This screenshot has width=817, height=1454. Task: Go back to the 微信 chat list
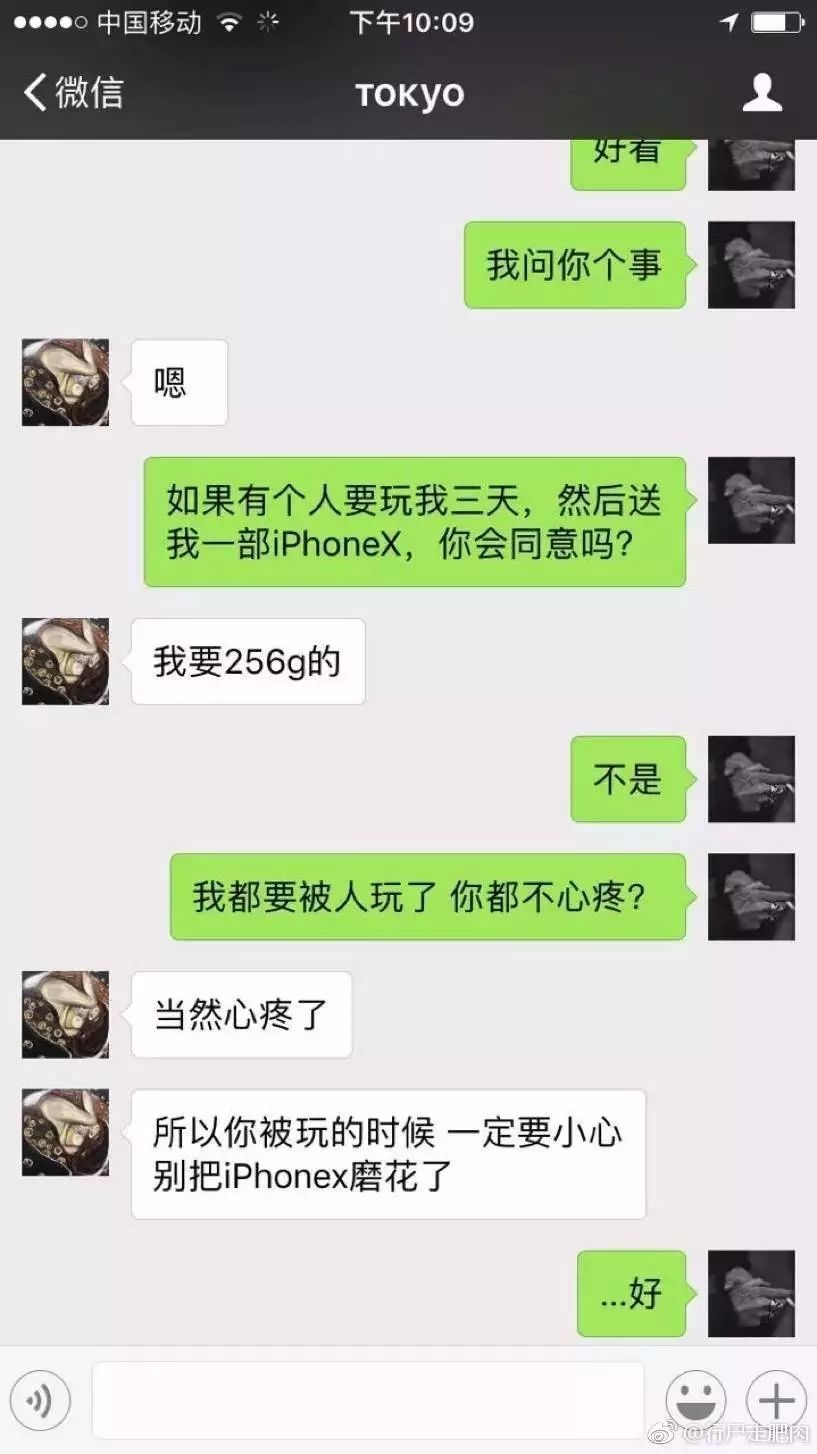point(72,93)
